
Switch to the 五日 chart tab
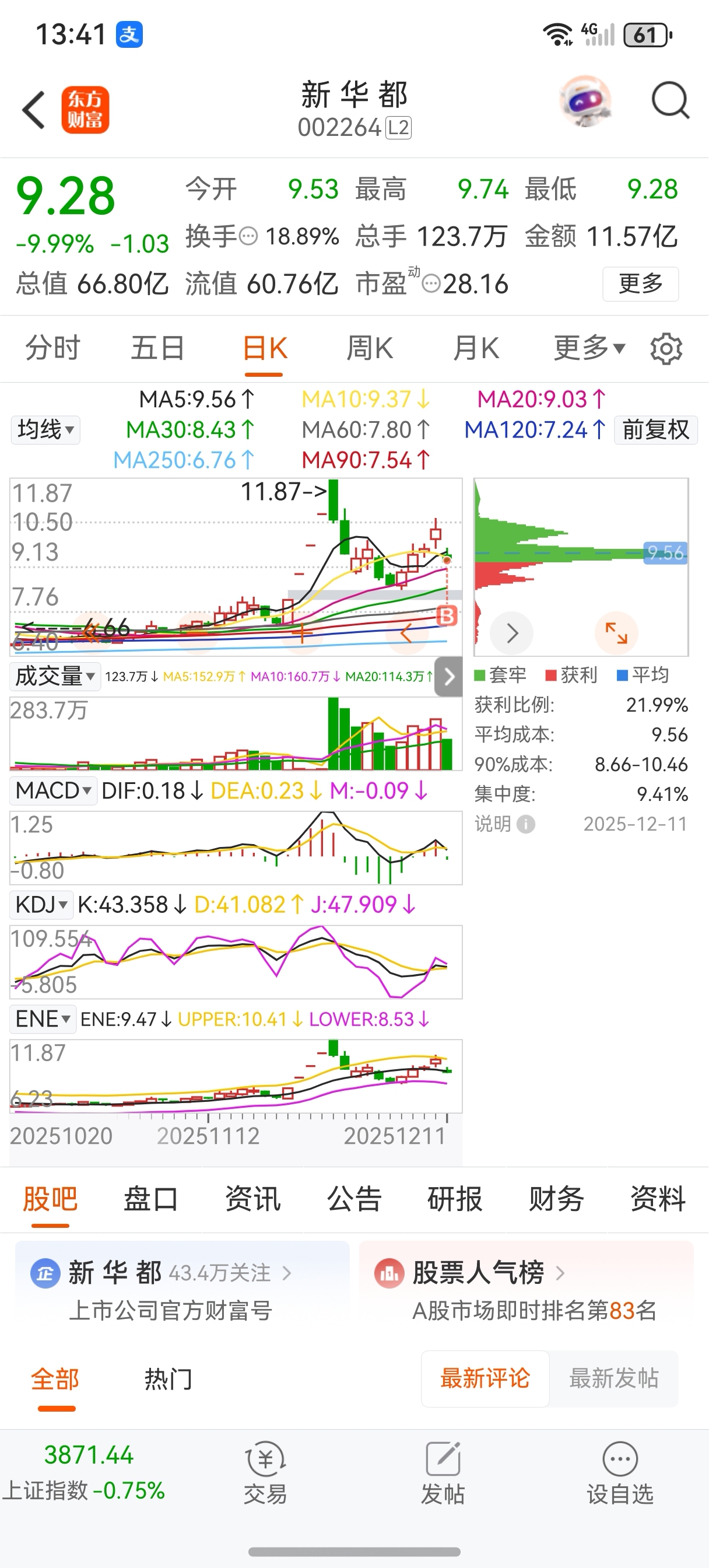click(x=157, y=348)
